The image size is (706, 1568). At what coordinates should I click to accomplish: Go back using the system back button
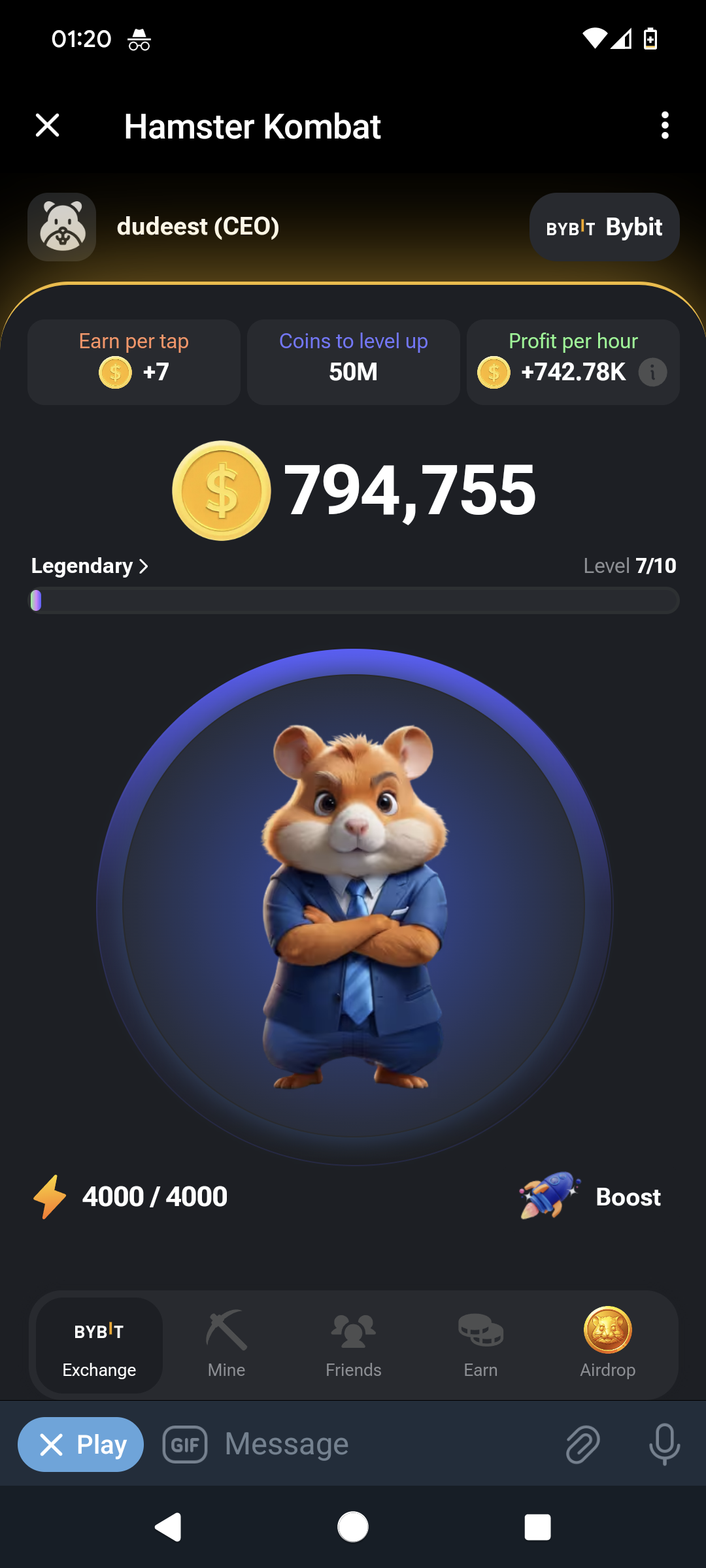168,1527
